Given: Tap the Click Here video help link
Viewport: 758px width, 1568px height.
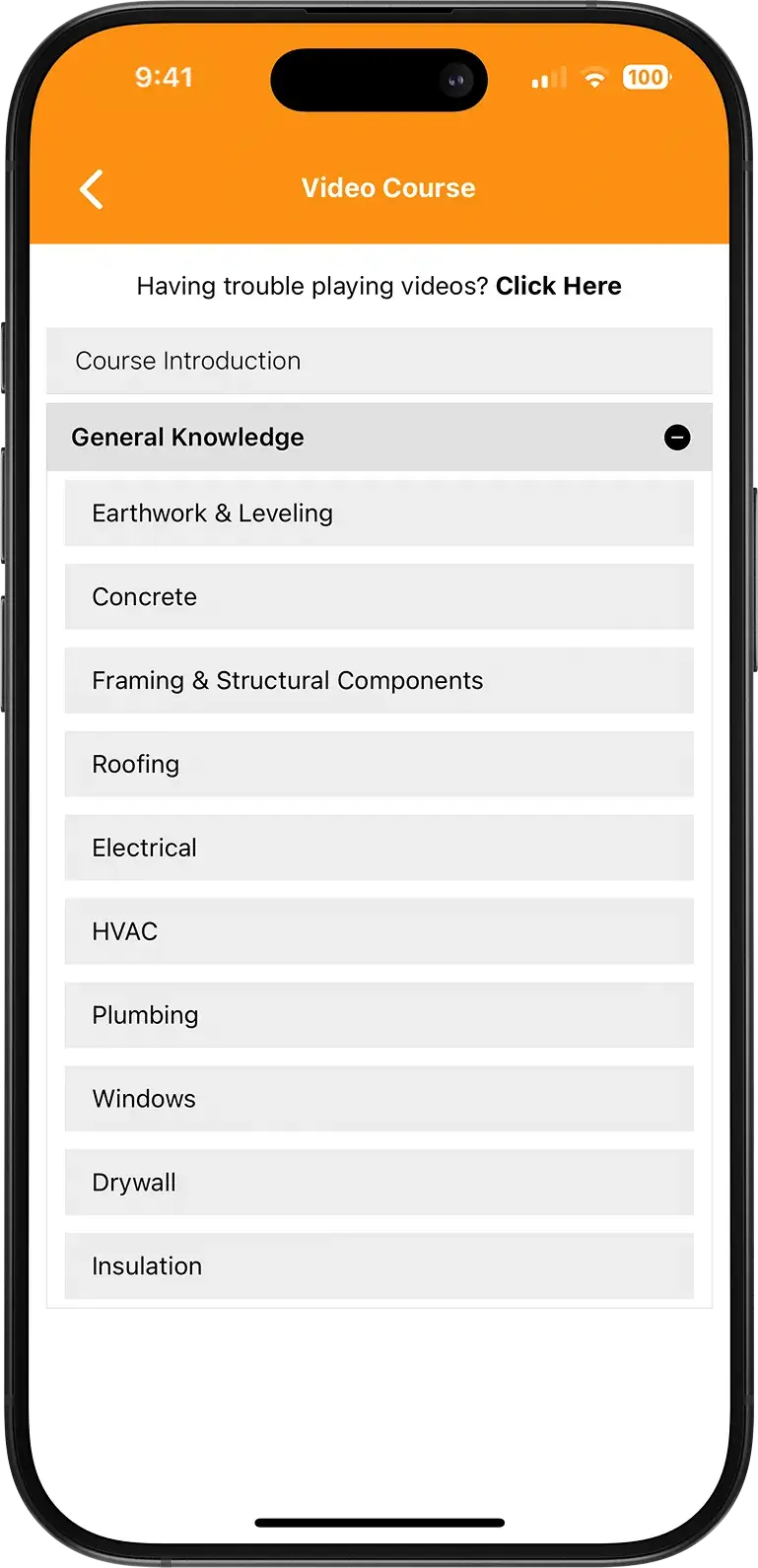Looking at the screenshot, I should [558, 286].
